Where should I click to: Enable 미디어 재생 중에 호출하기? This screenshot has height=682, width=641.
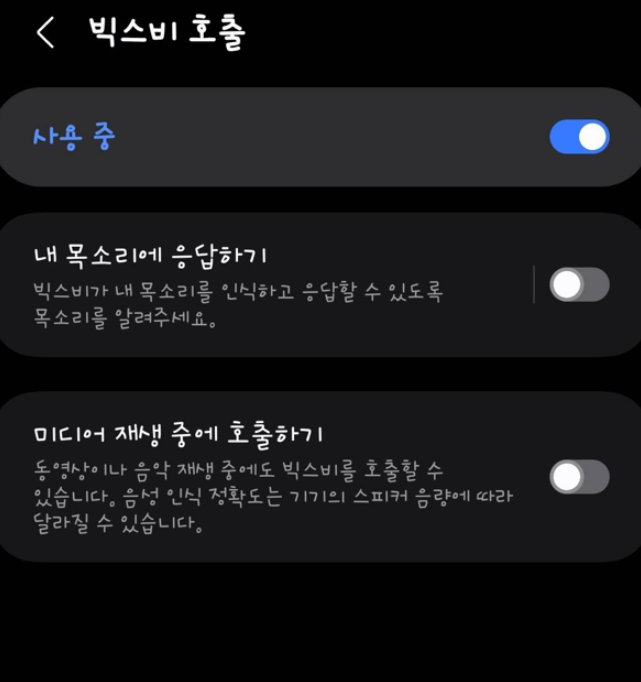click(x=579, y=477)
